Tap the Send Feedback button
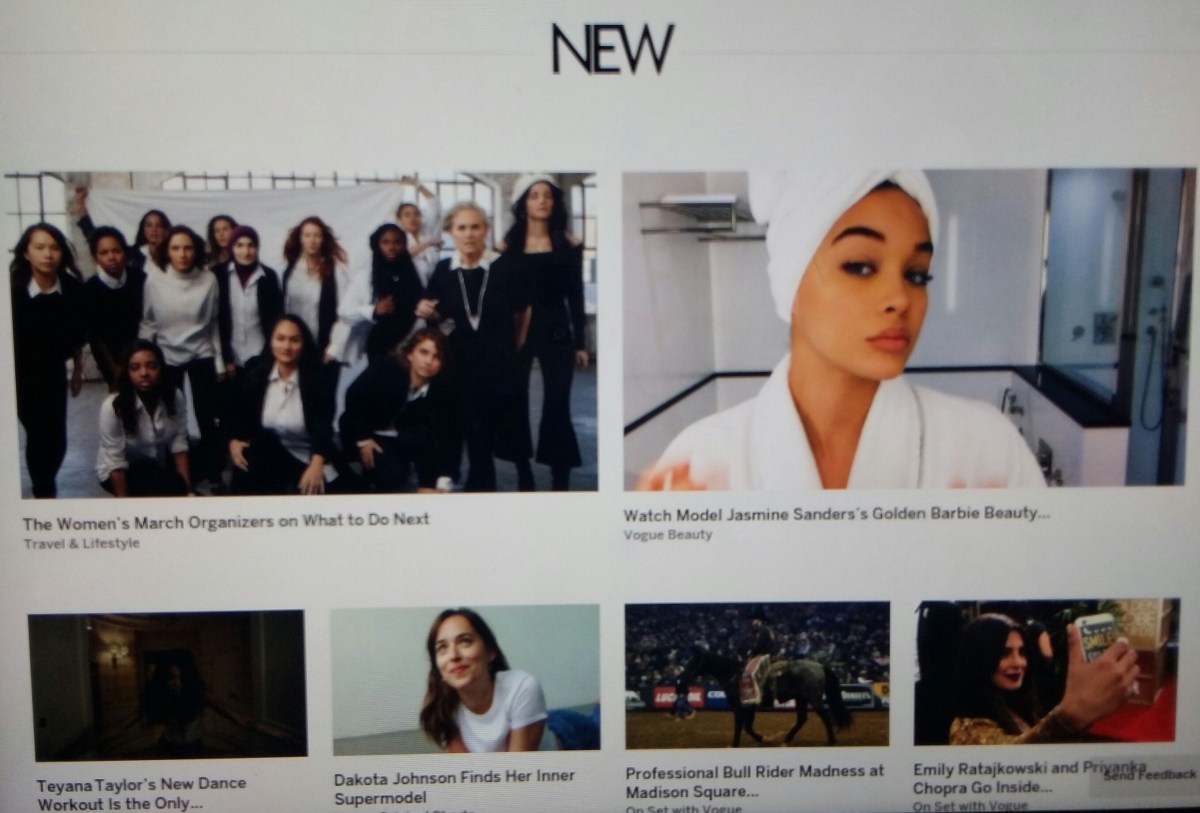1200x813 pixels. click(1148, 775)
